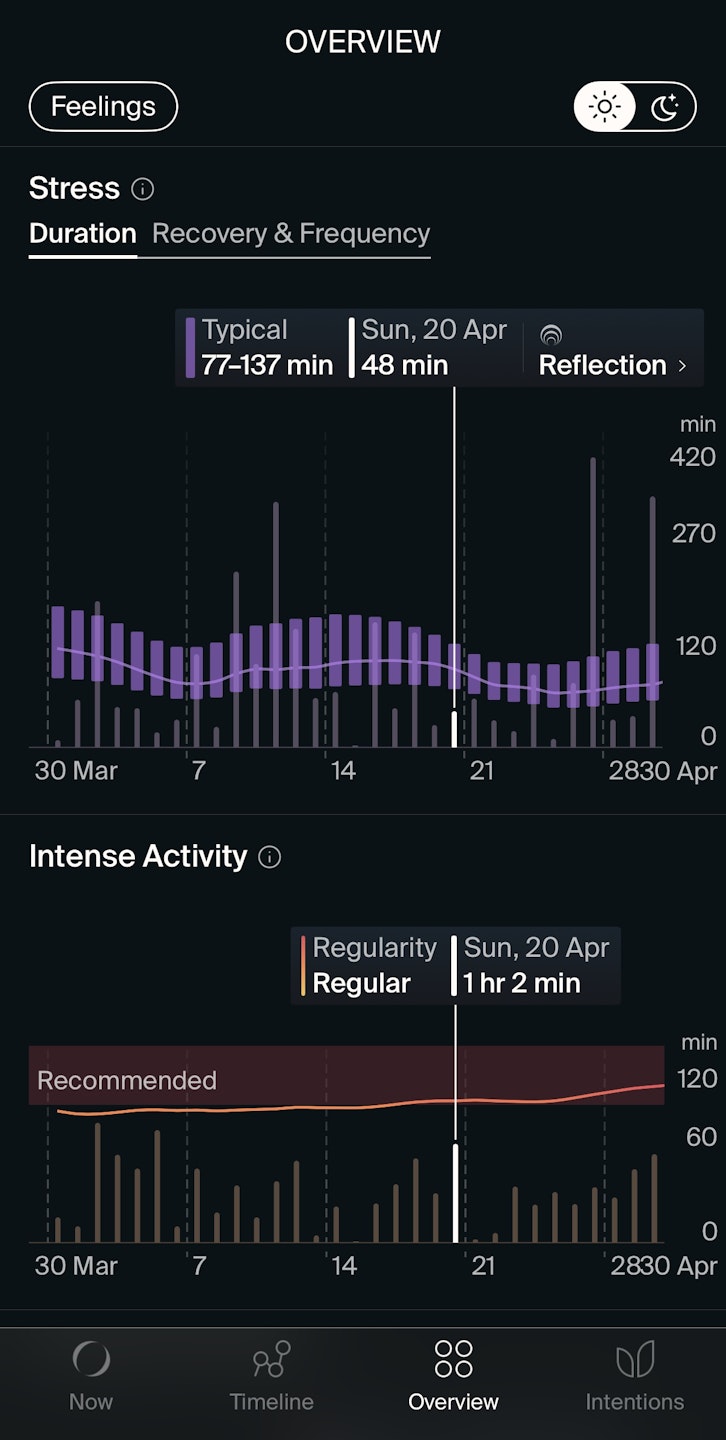The image size is (726, 1440).
Task: Select the Duration tab
Action: pos(82,234)
